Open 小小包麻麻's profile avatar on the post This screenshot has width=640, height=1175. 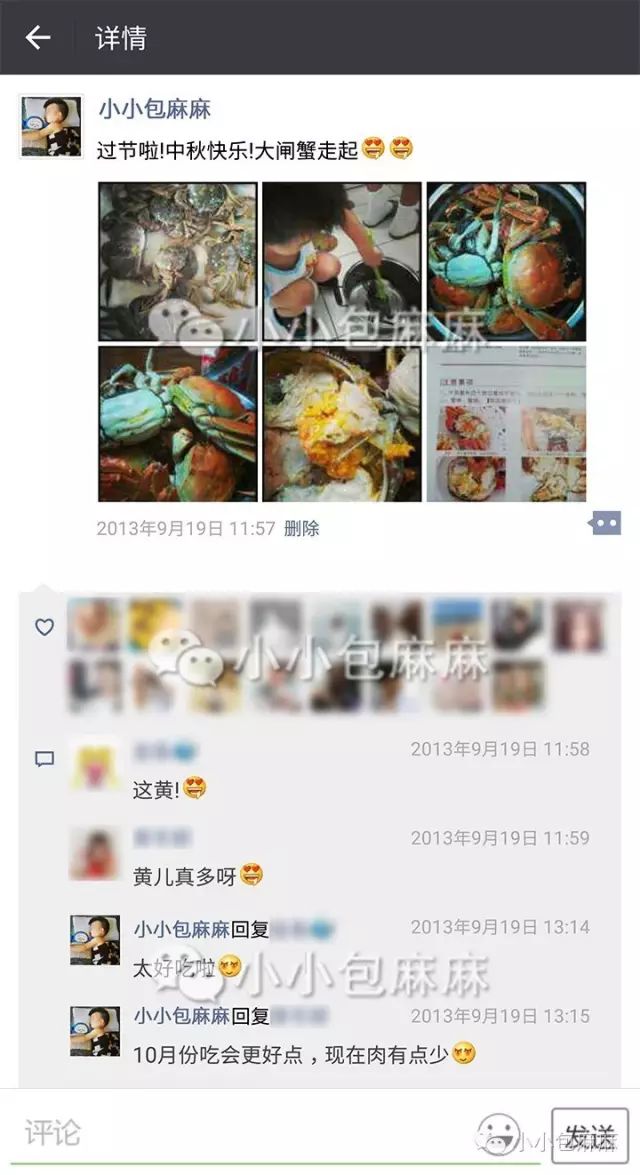click(x=51, y=127)
